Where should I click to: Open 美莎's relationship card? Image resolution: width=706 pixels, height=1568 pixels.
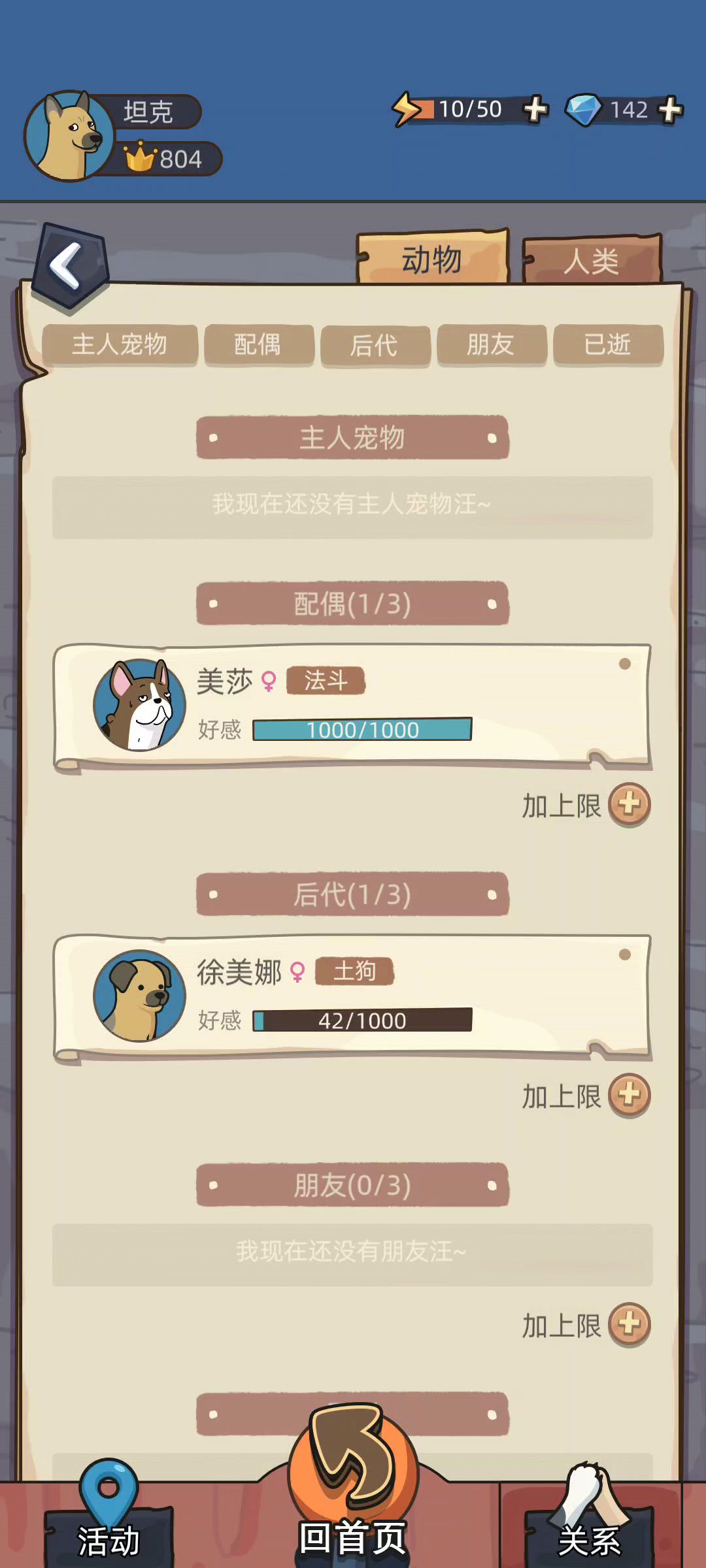pyautogui.click(x=353, y=705)
